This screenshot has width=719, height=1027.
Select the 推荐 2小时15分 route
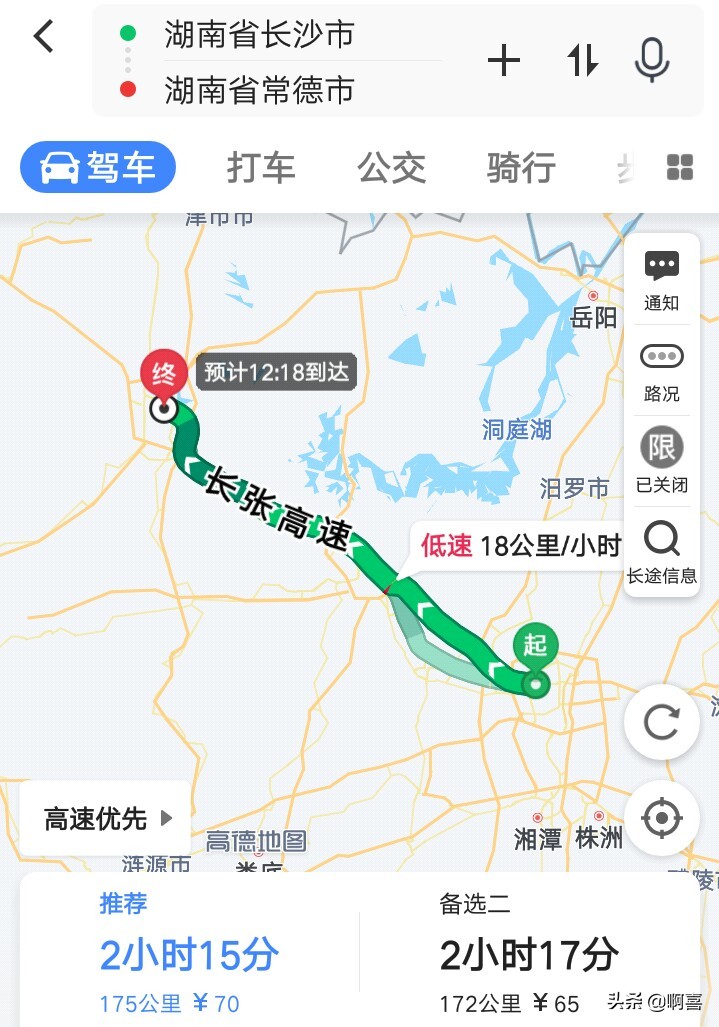188,955
